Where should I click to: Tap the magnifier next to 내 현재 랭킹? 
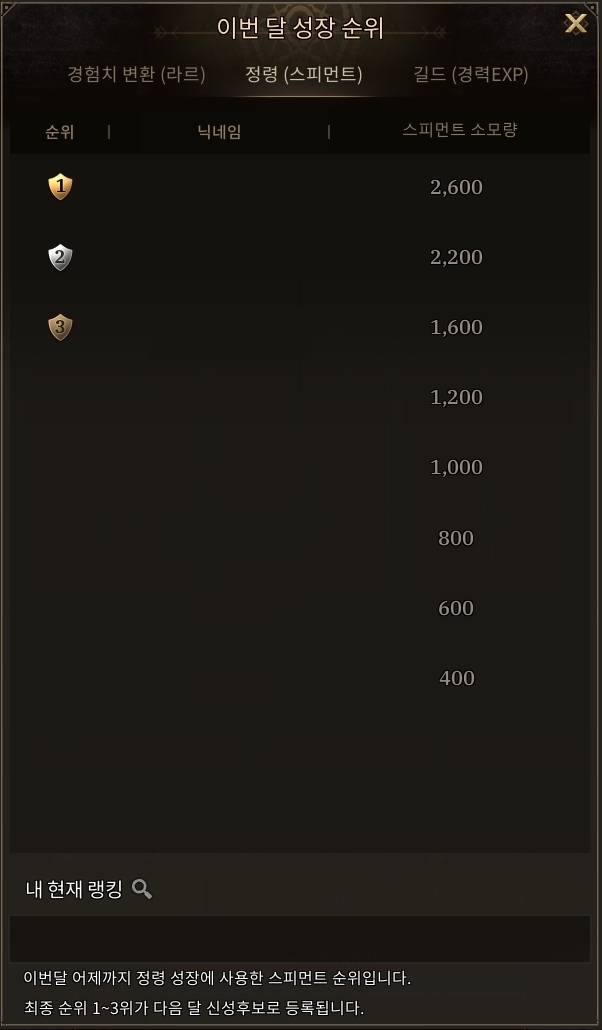click(142, 889)
